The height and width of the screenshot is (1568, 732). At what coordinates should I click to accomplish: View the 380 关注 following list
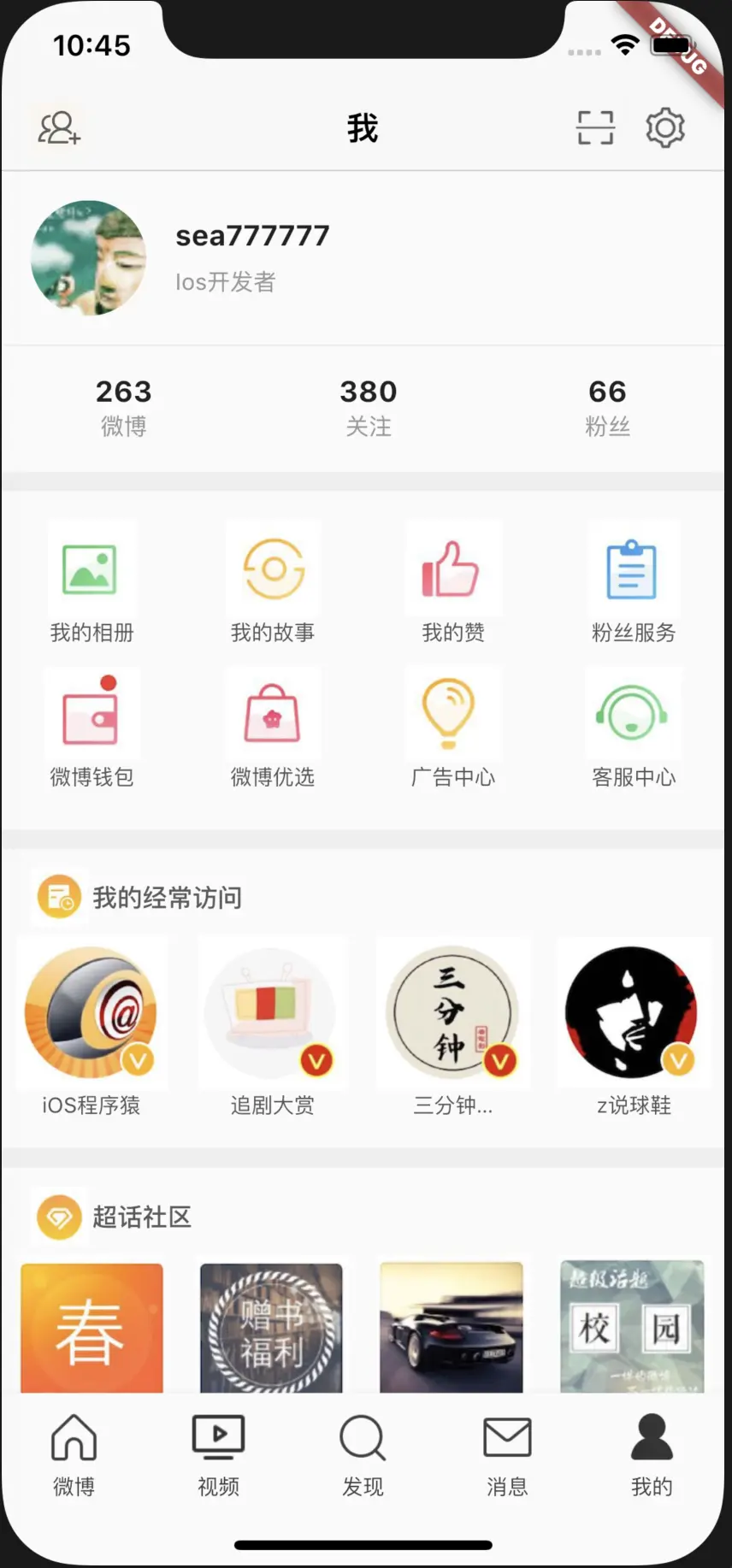click(x=369, y=406)
